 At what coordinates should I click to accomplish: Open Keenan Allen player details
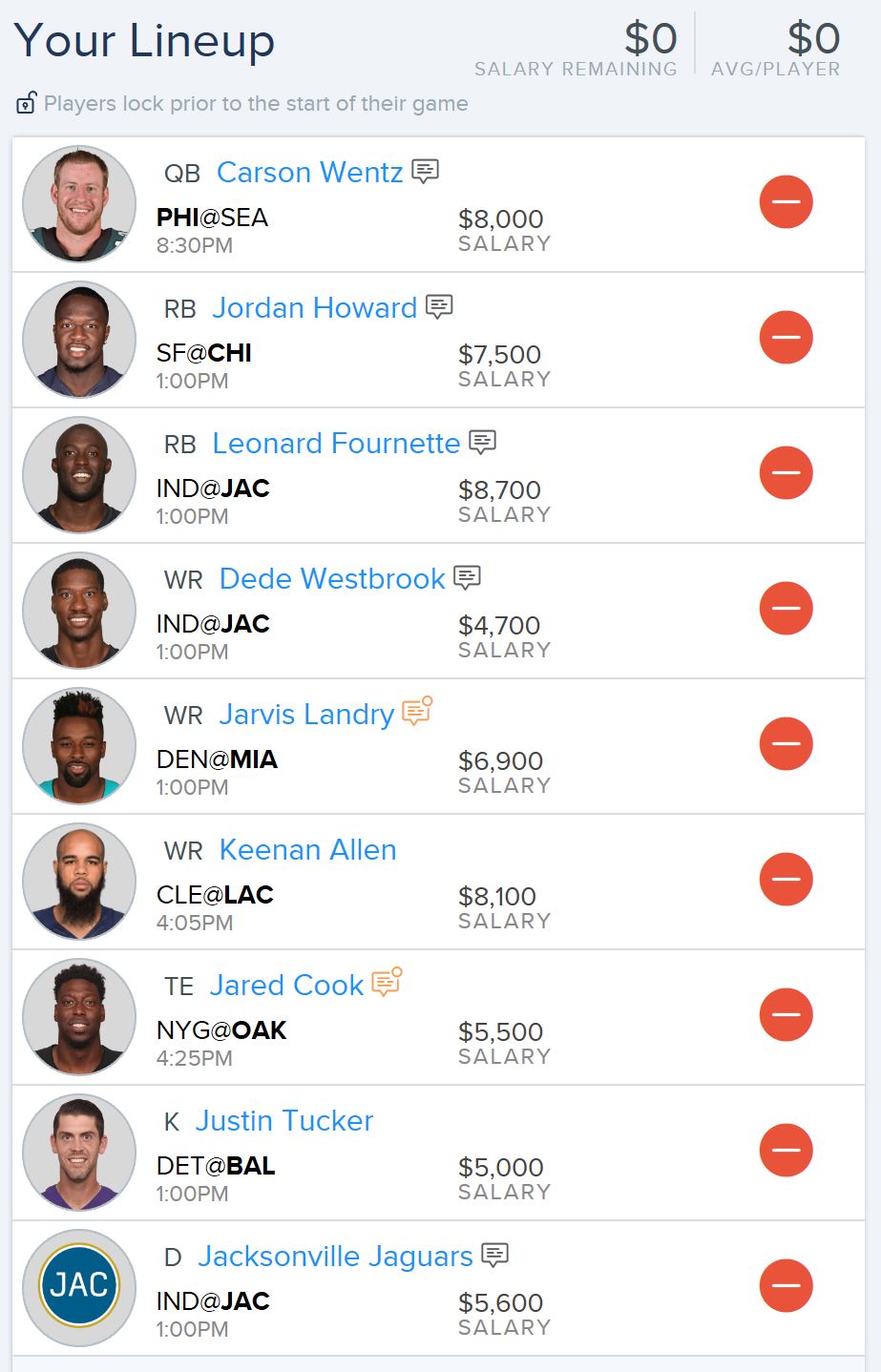click(307, 850)
